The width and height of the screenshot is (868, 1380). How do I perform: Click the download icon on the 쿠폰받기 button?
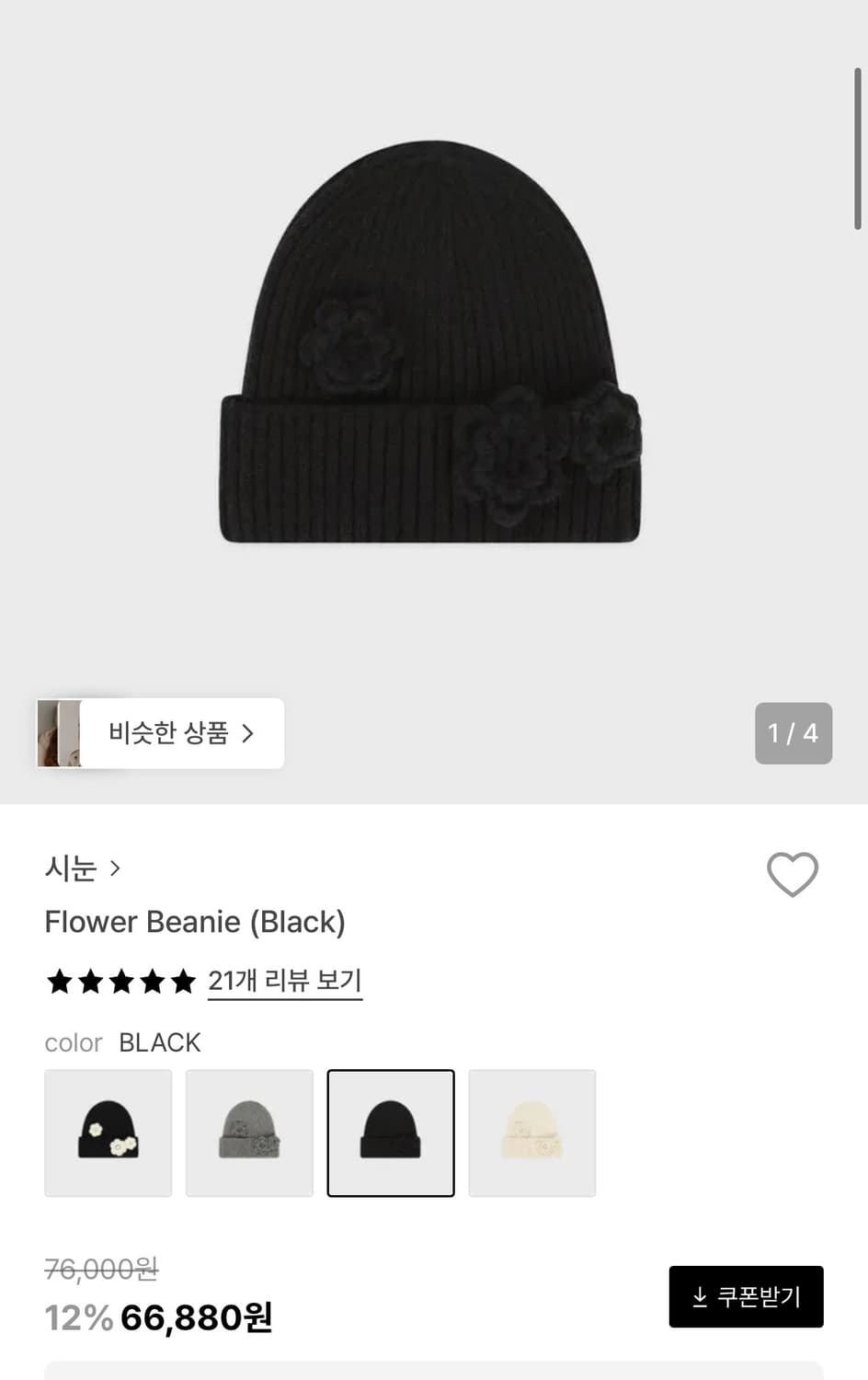click(700, 1296)
